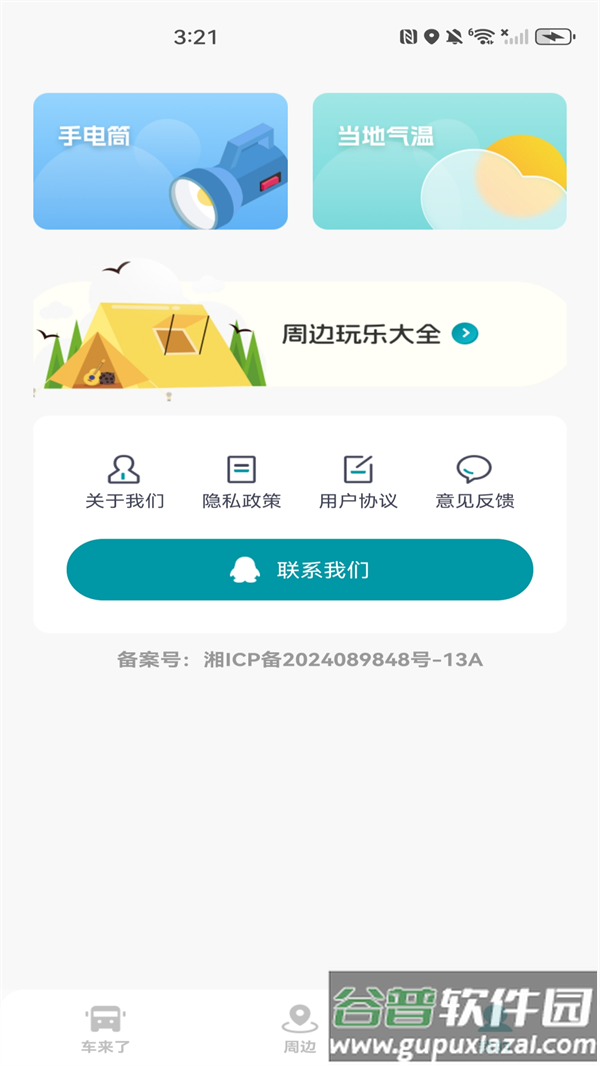
Task: Tap the 联系我们 contact button
Action: [x=300, y=570]
